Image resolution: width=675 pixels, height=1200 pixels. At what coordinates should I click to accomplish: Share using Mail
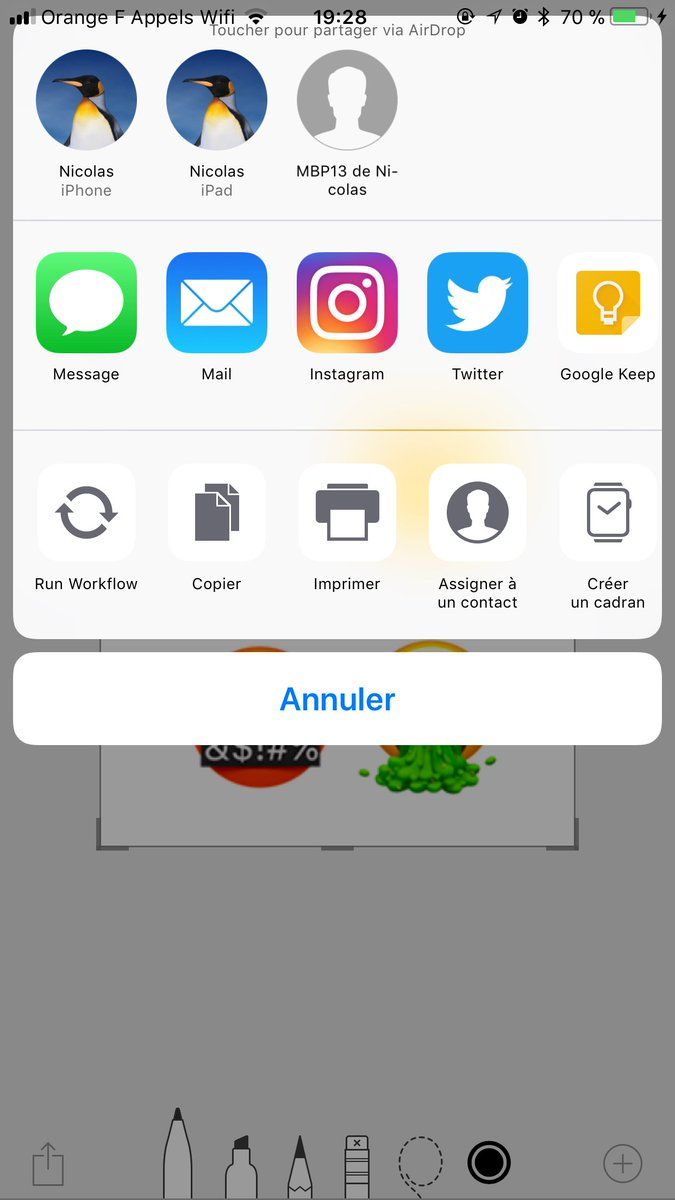click(217, 303)
